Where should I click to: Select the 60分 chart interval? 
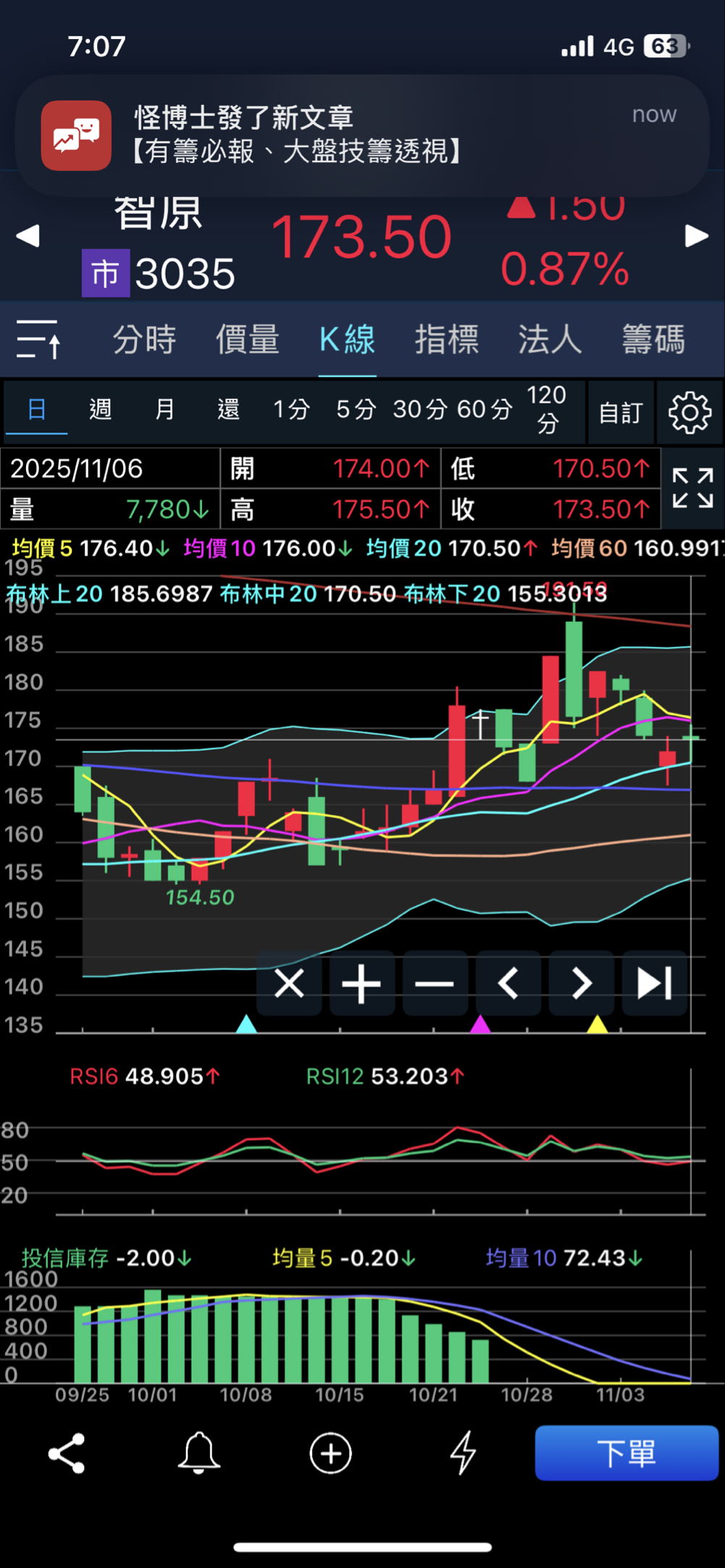click(x=484, y=410)
